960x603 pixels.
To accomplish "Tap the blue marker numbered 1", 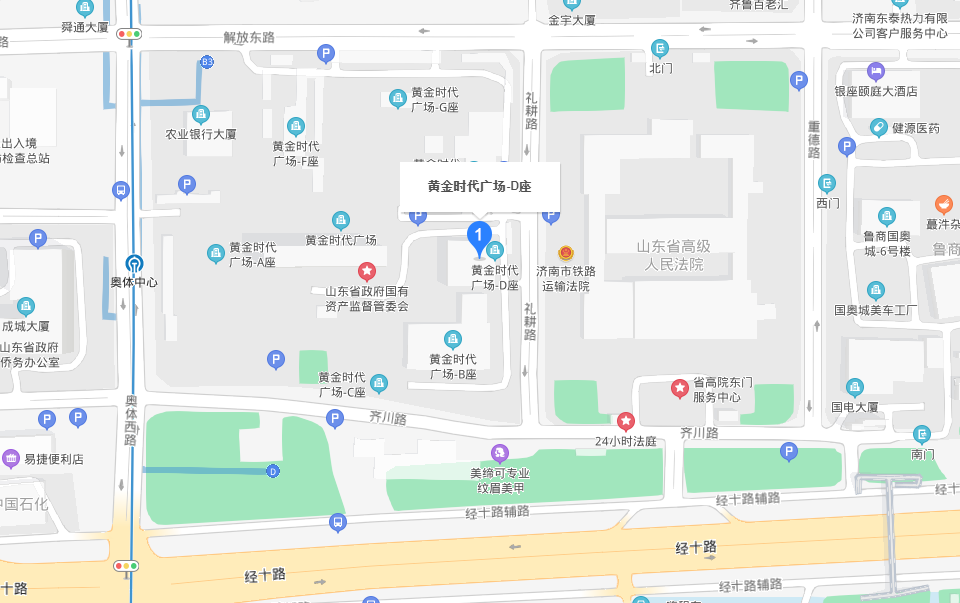I will pos(479,237).
